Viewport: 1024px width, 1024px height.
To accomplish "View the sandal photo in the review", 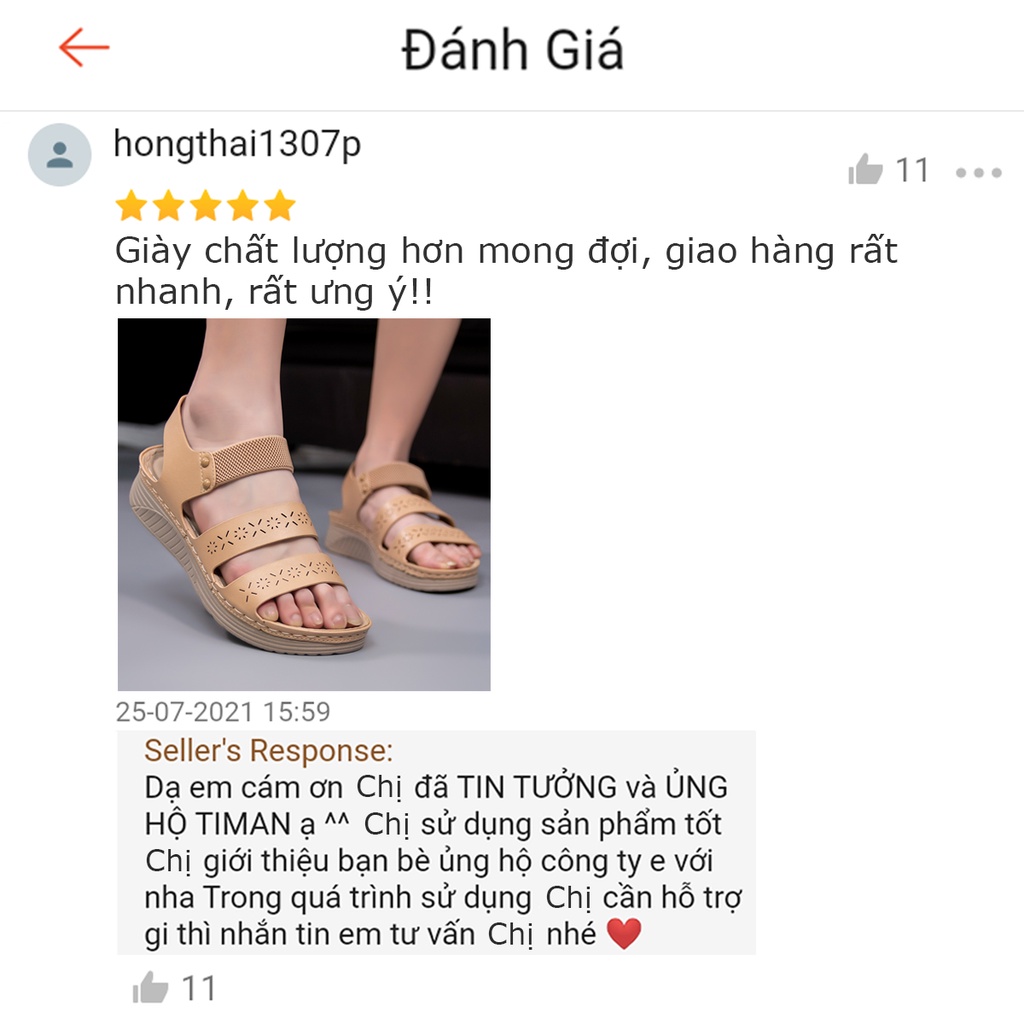I will (x=304, y=504).
